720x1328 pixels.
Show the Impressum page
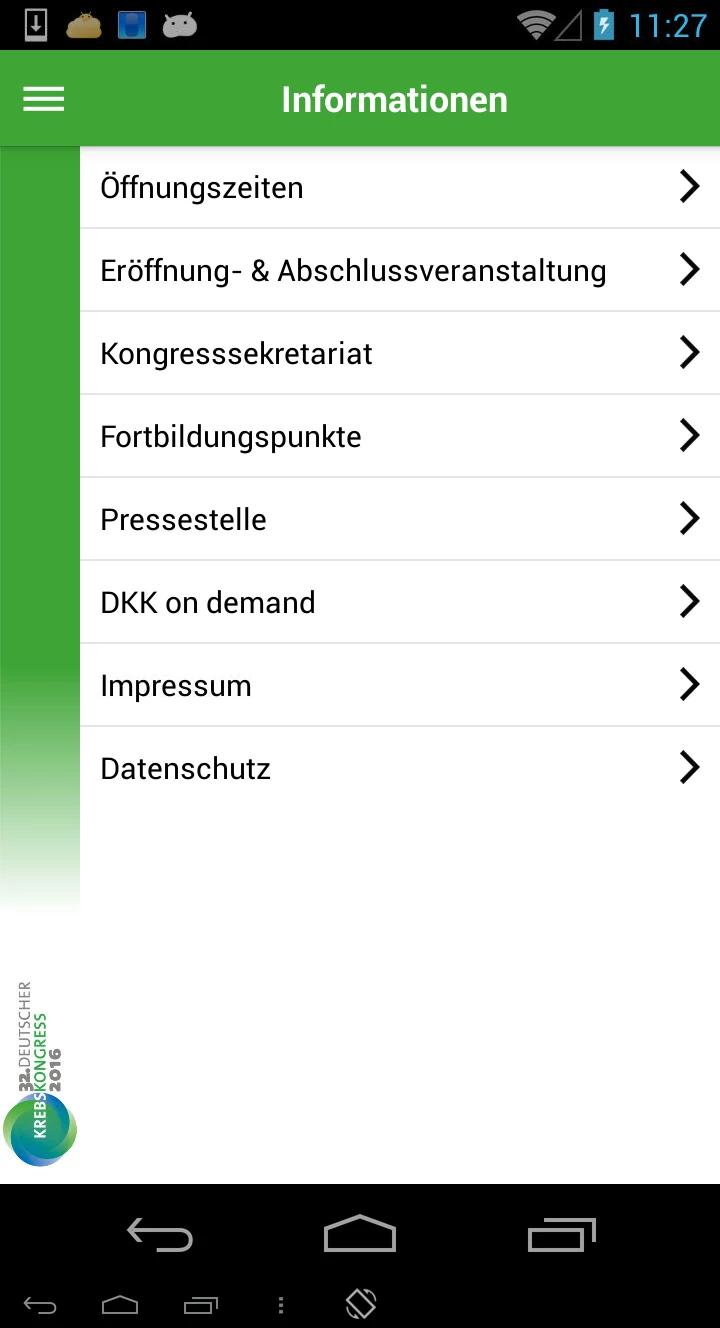point(399,686)
